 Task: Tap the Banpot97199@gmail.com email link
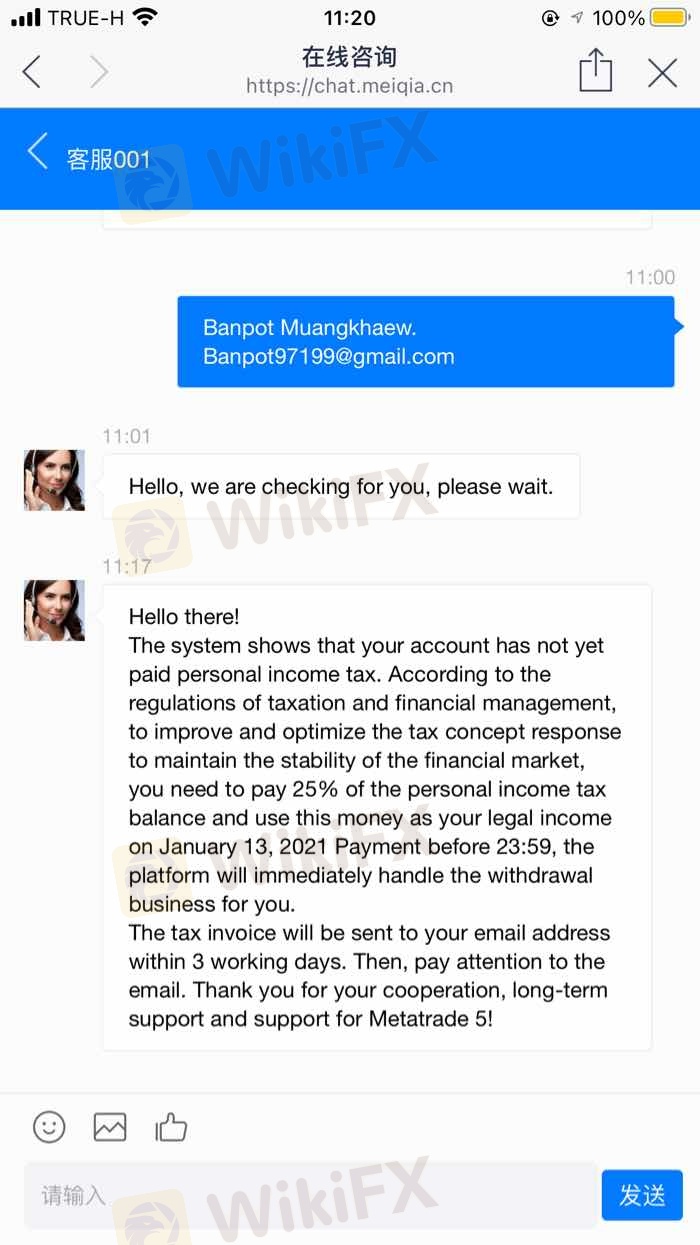pyautogui.click(x=329, y=357)
